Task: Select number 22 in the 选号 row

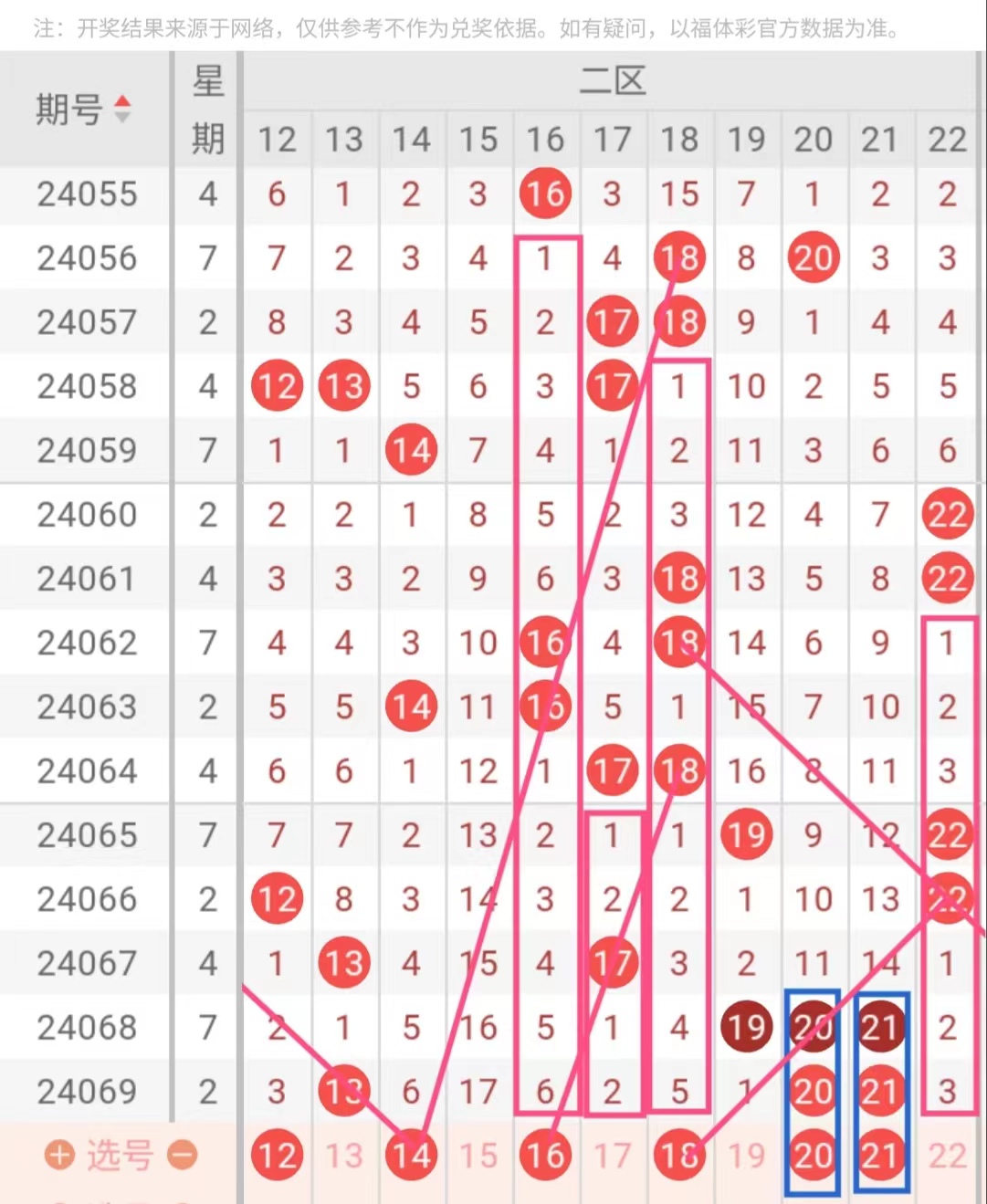Action: [x=948, y=1156]
